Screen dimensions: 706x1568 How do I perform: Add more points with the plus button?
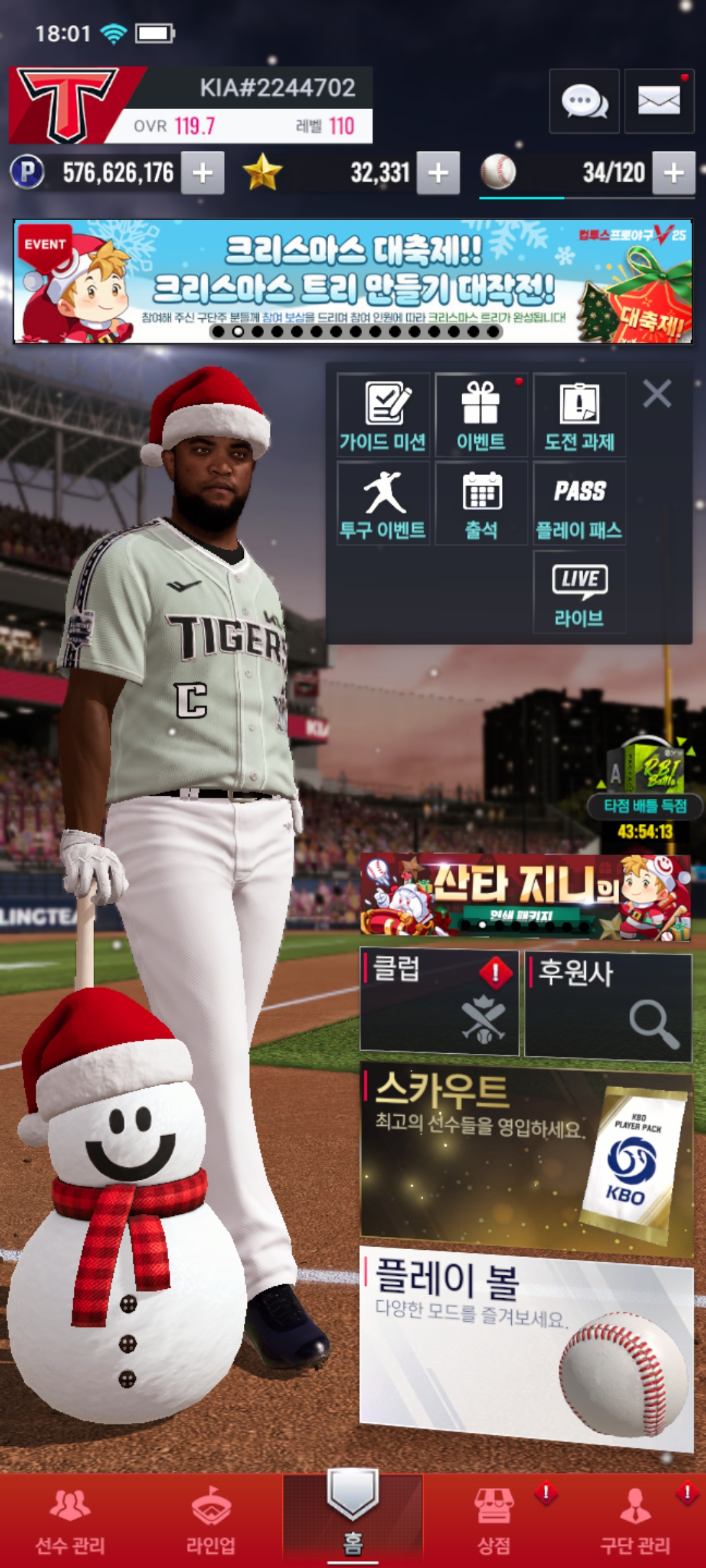[203, 173]
